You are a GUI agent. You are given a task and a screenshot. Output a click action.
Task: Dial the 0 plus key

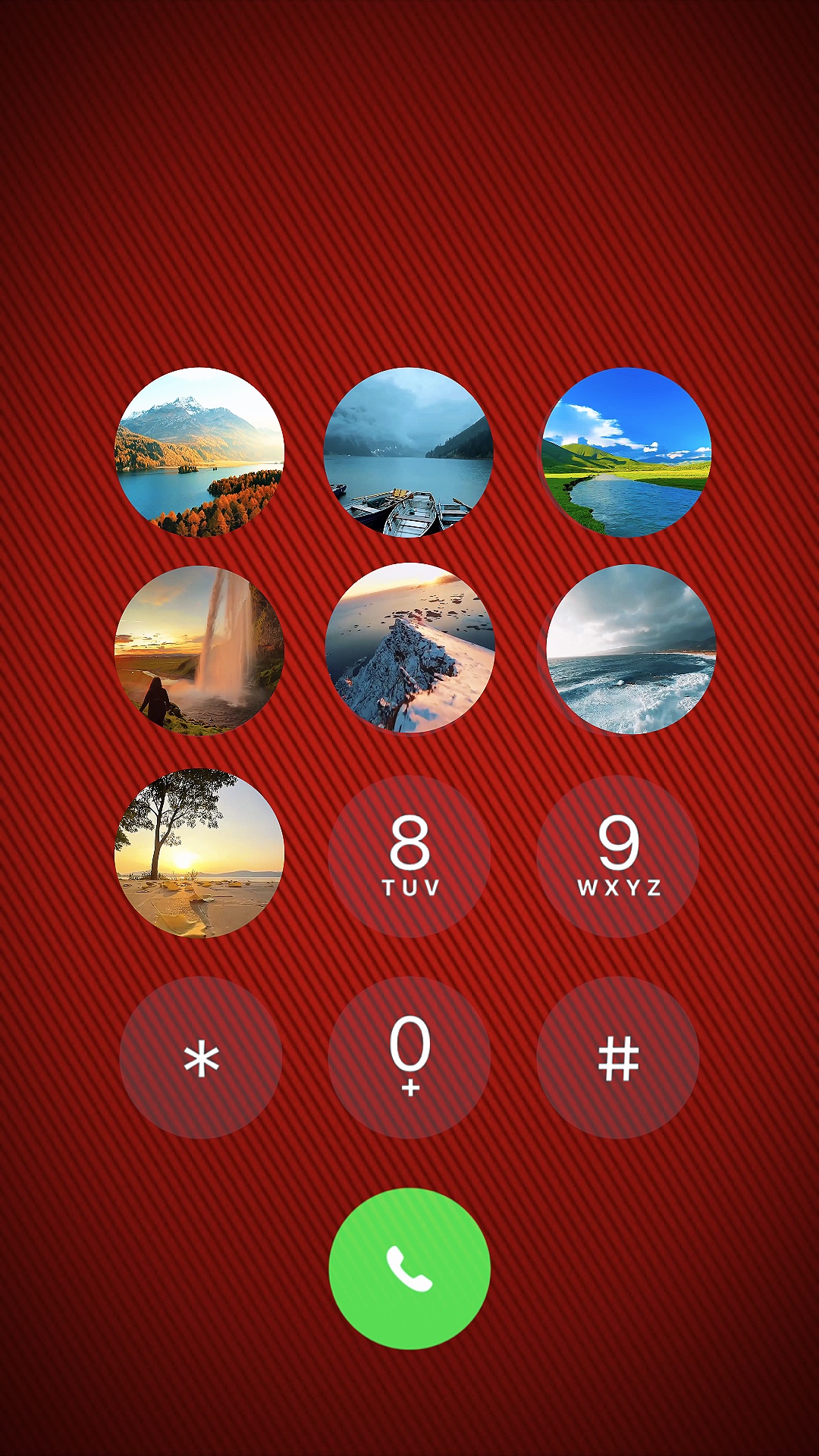coord(409,1057)
